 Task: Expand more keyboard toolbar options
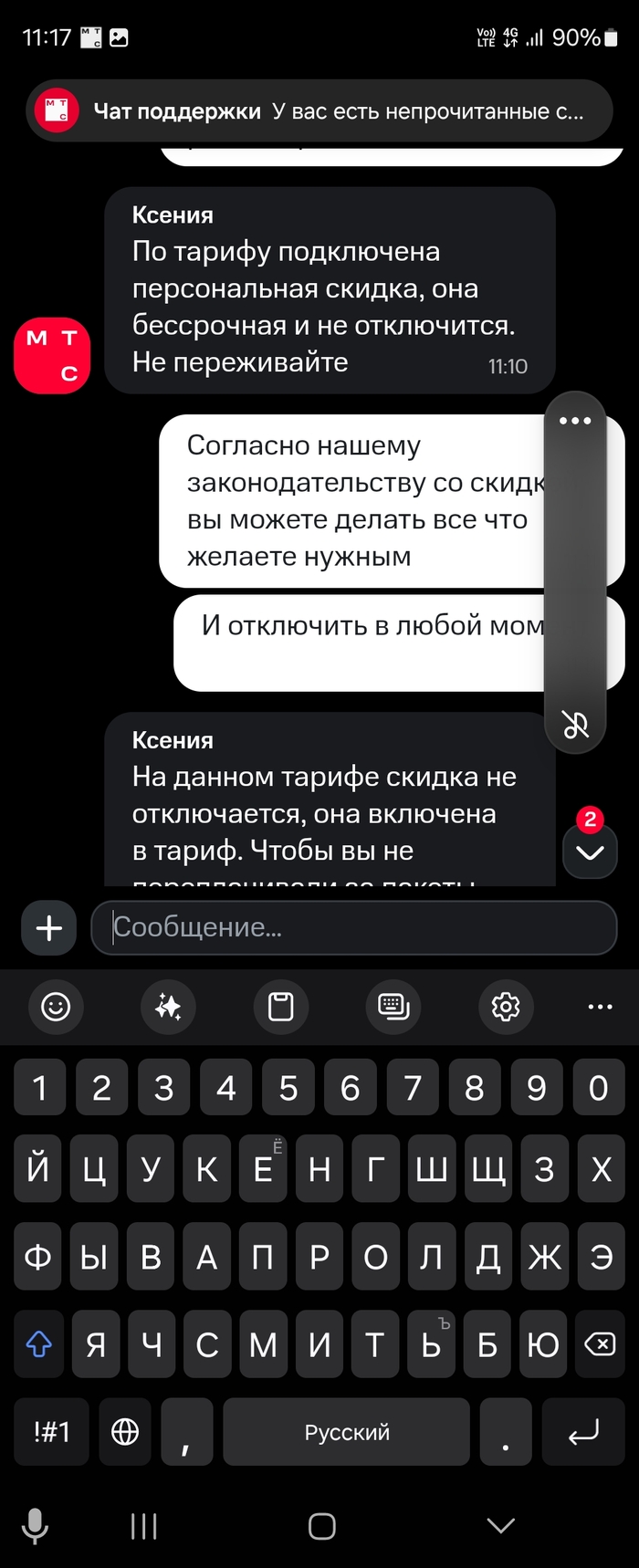tap(600, 1007)
